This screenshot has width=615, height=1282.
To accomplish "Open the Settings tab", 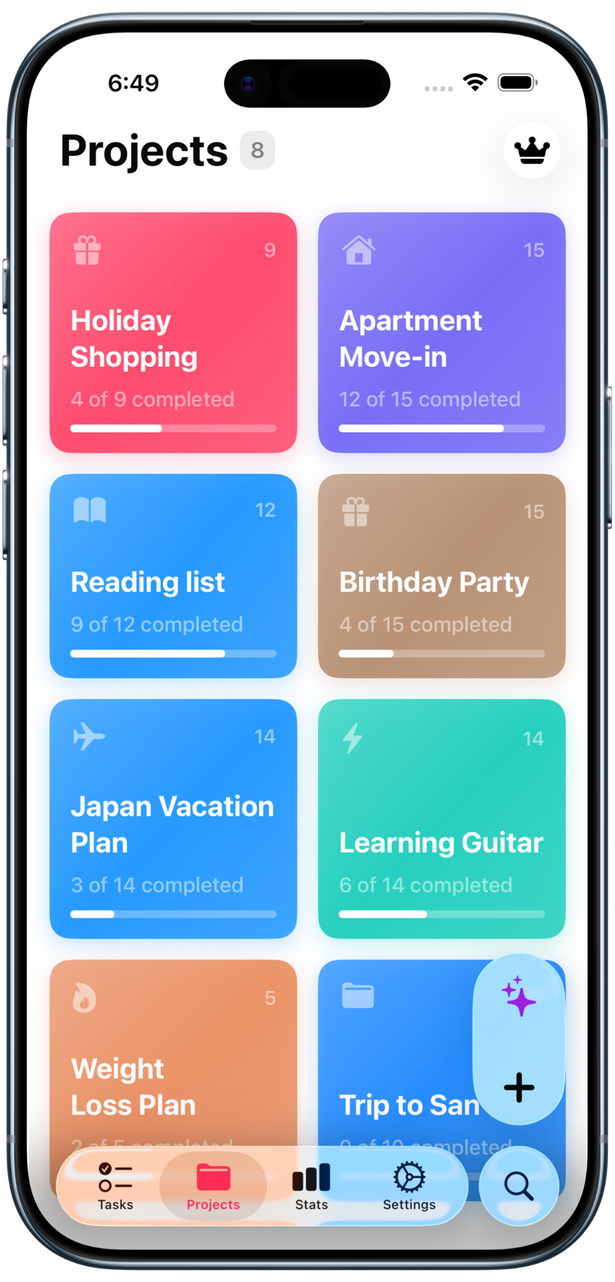I will coord(409,1186).
